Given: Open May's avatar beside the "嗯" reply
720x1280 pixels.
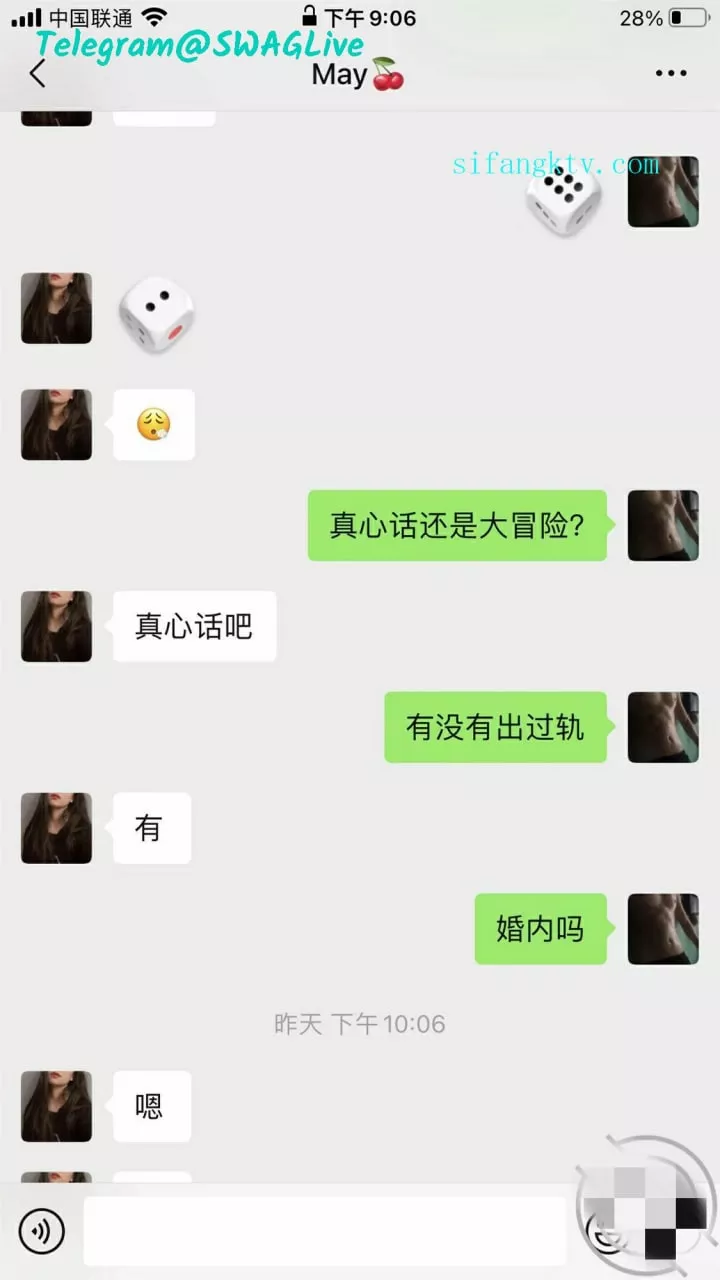Looking at the screenshot, I should [x=56, y=1106].
